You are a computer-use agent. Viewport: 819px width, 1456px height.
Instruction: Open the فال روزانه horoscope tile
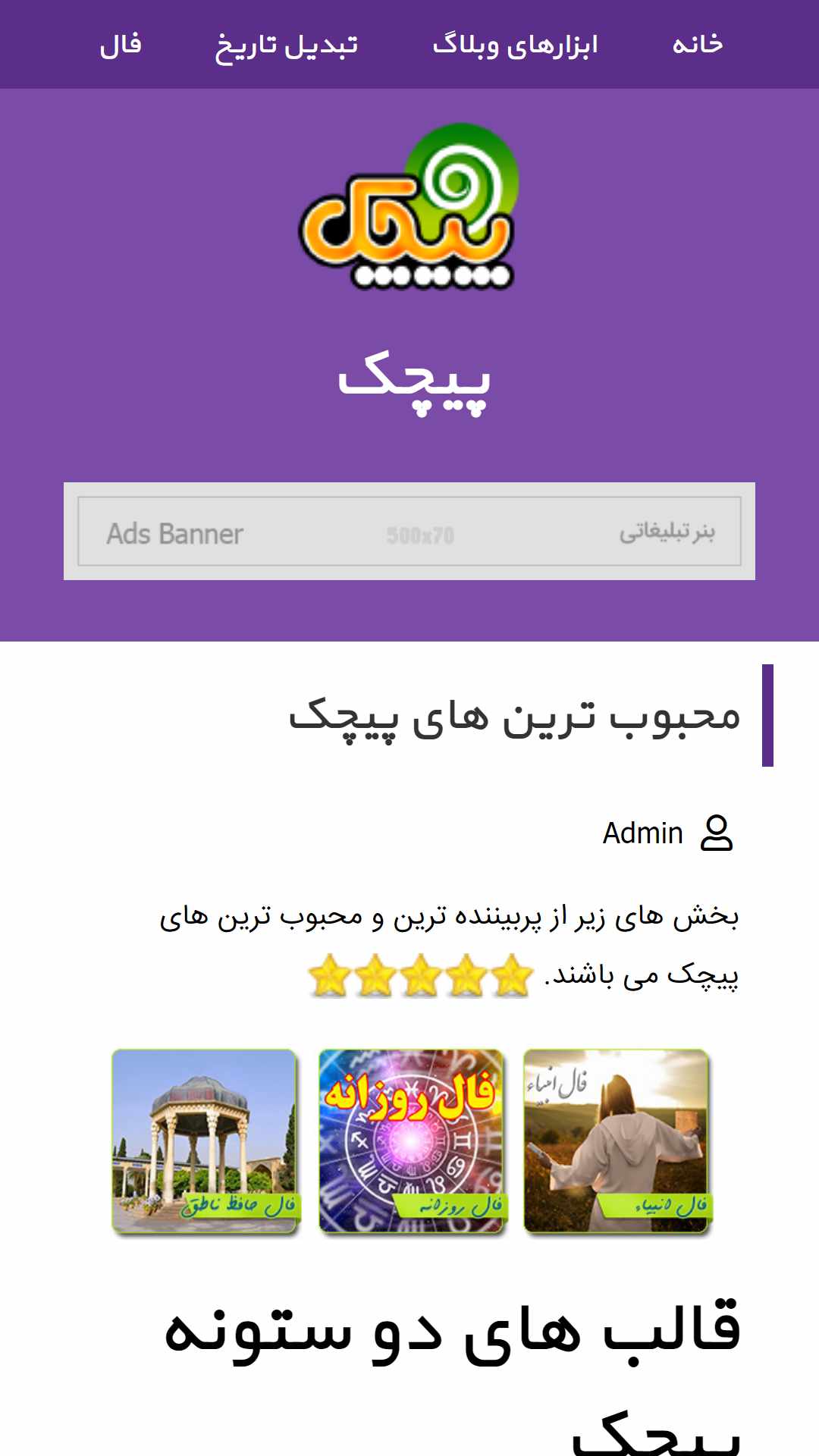click(412, 1141)
